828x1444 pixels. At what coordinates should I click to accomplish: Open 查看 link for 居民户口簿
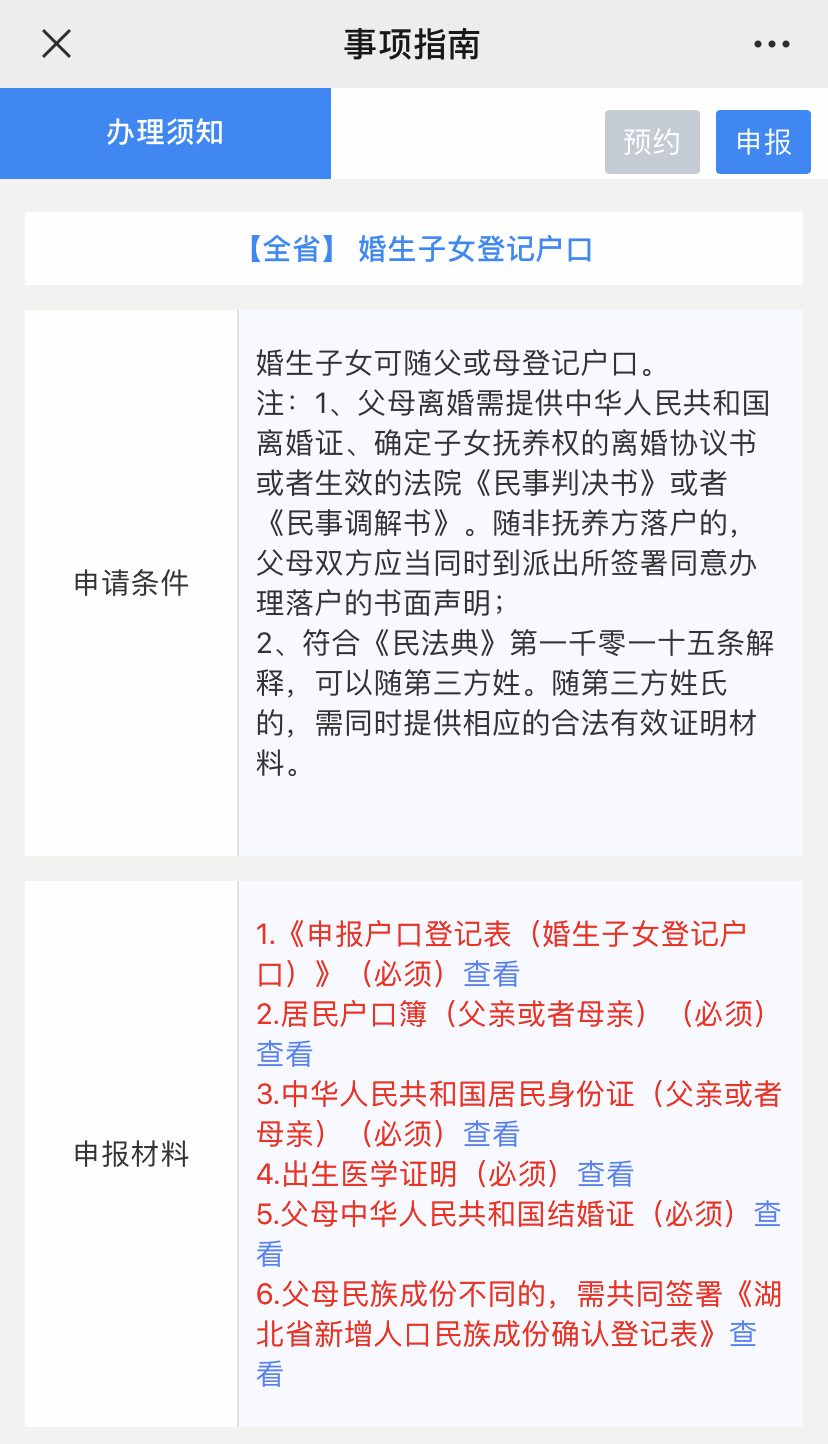click(x=285, y=1054)
